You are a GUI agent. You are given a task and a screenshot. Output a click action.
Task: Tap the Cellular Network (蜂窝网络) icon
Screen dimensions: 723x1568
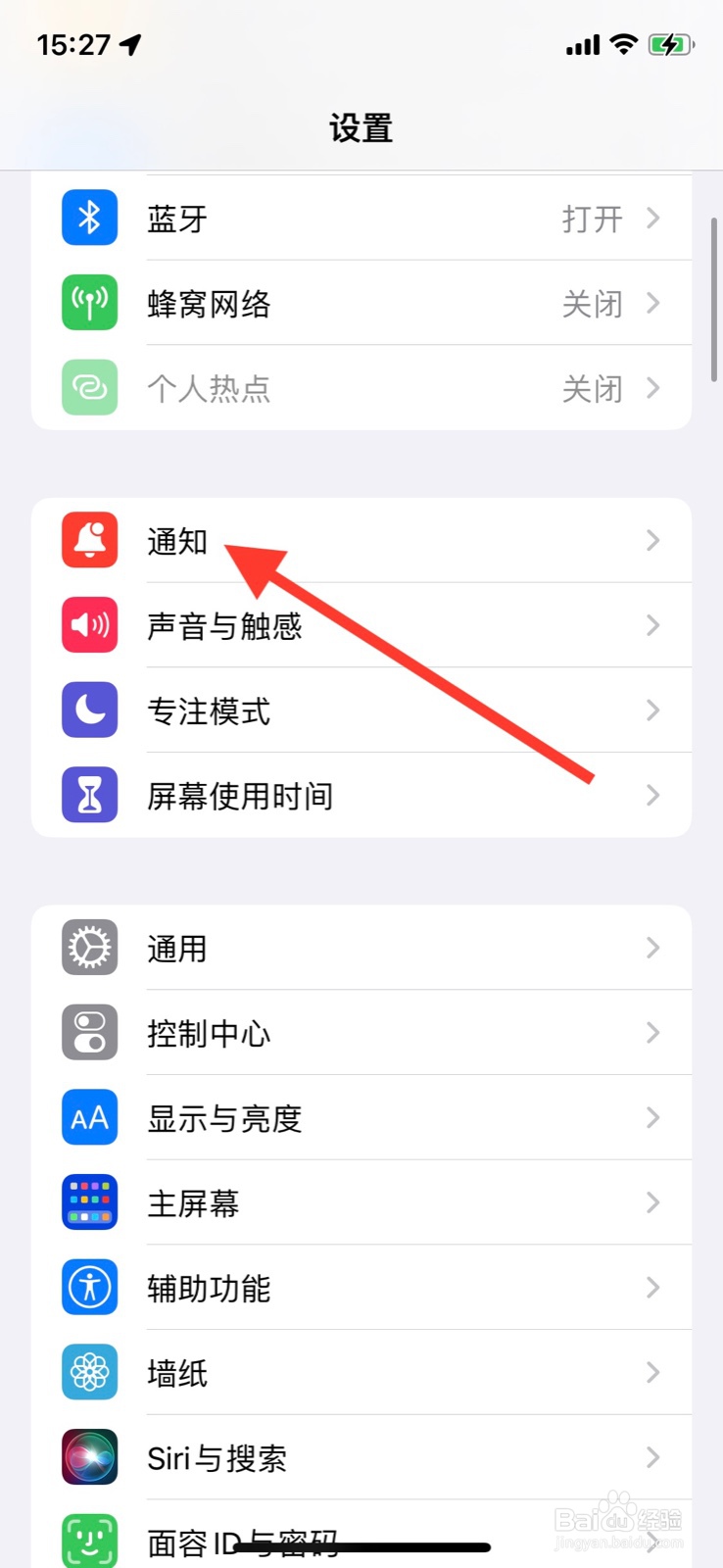point(89,303)
